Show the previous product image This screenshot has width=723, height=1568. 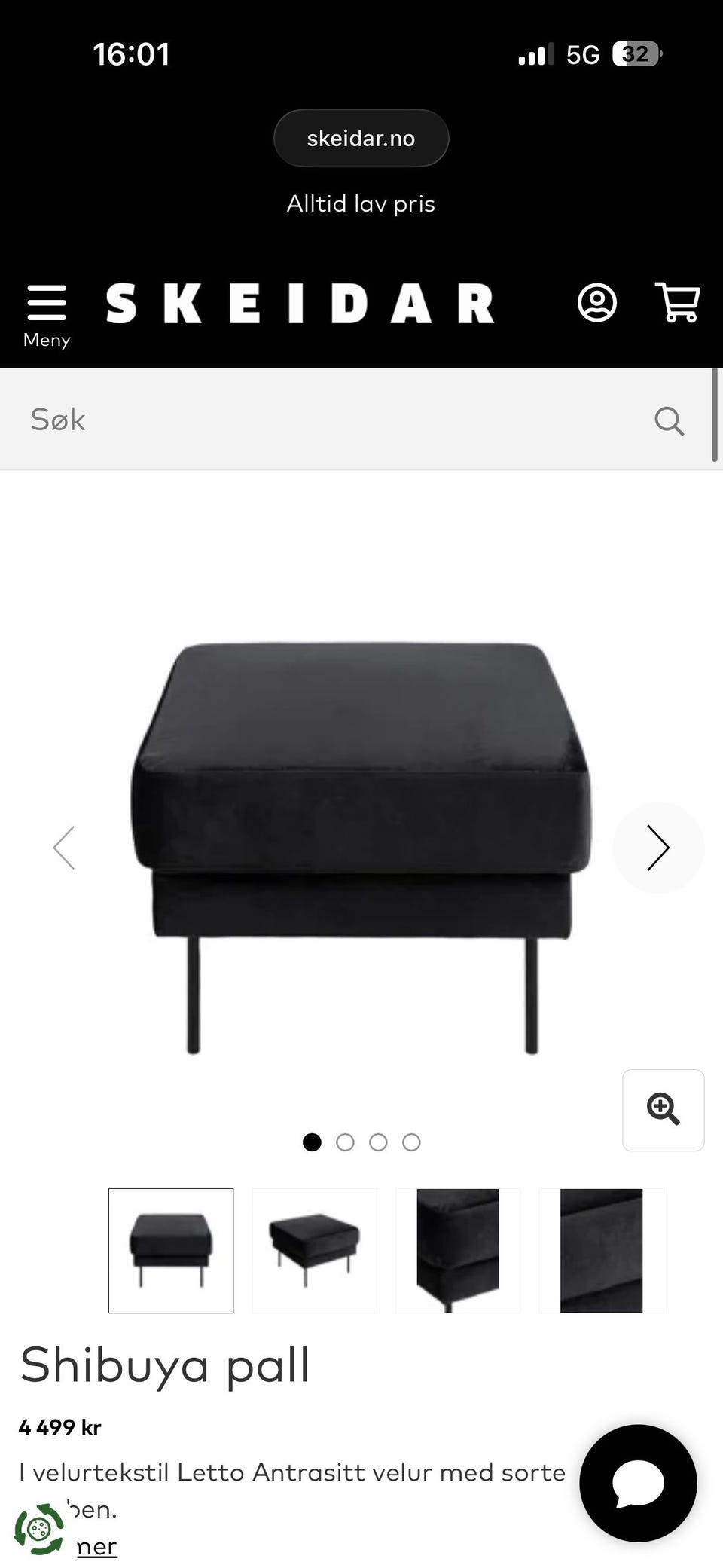pyautogui.click(x=65, y=848)
